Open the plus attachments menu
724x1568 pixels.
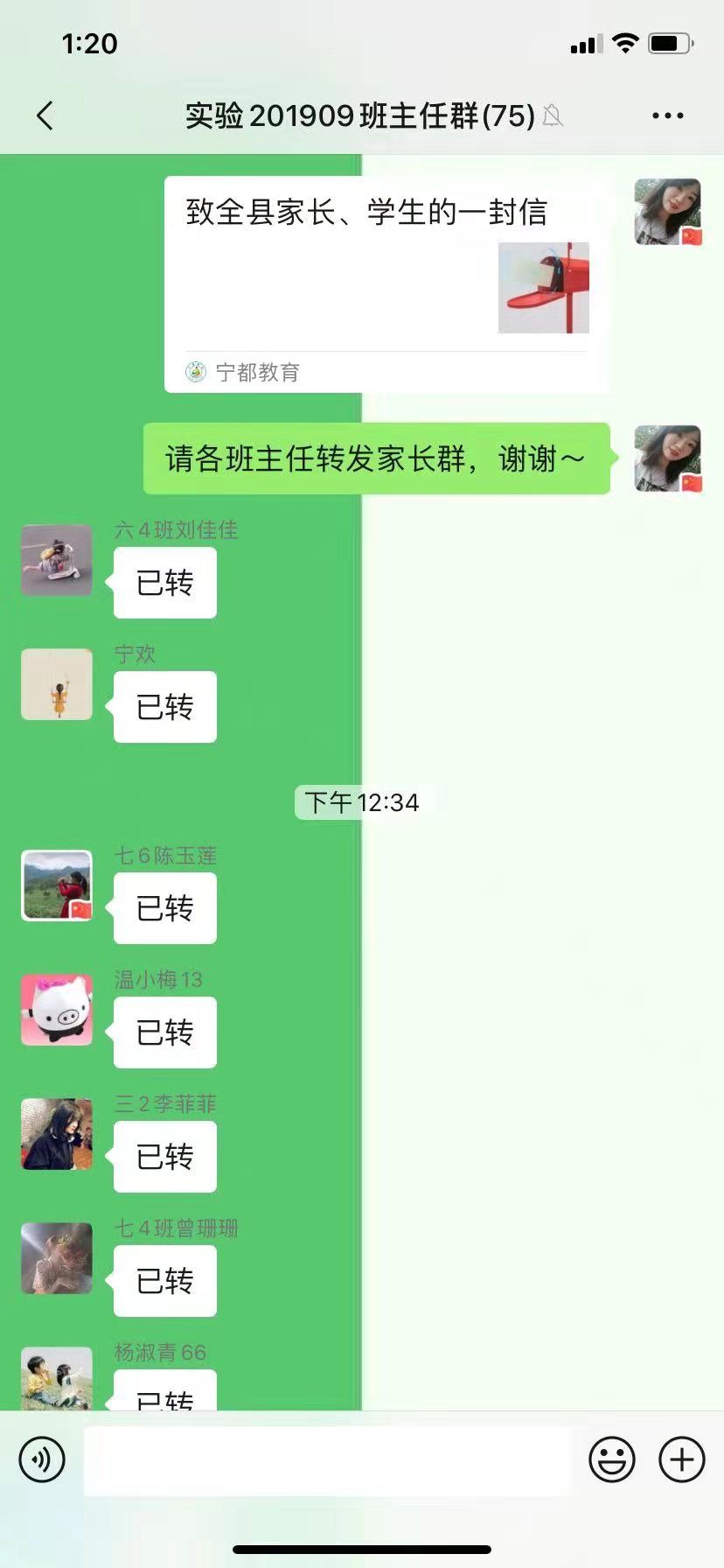coord(681,1459)
